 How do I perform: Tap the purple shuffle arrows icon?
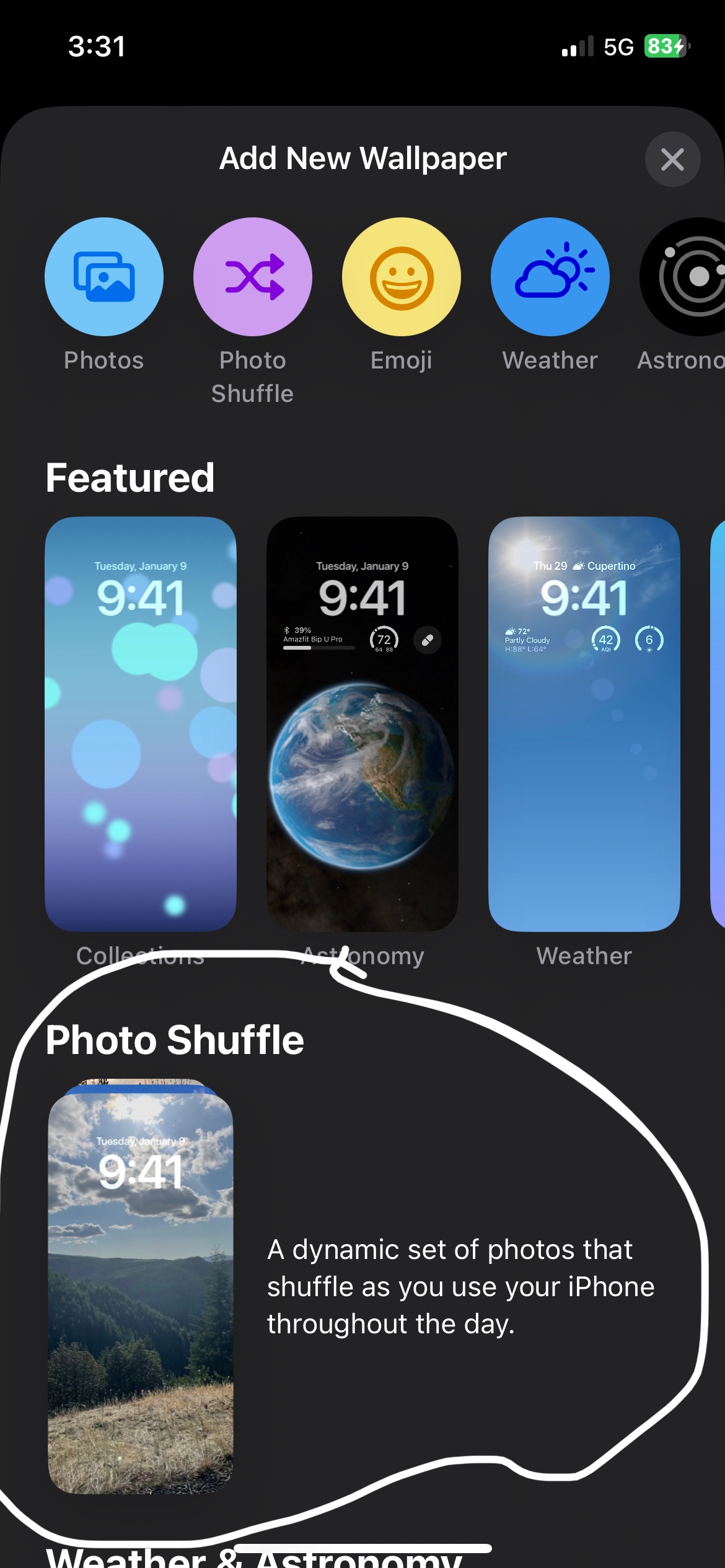[x=252, y=277]
